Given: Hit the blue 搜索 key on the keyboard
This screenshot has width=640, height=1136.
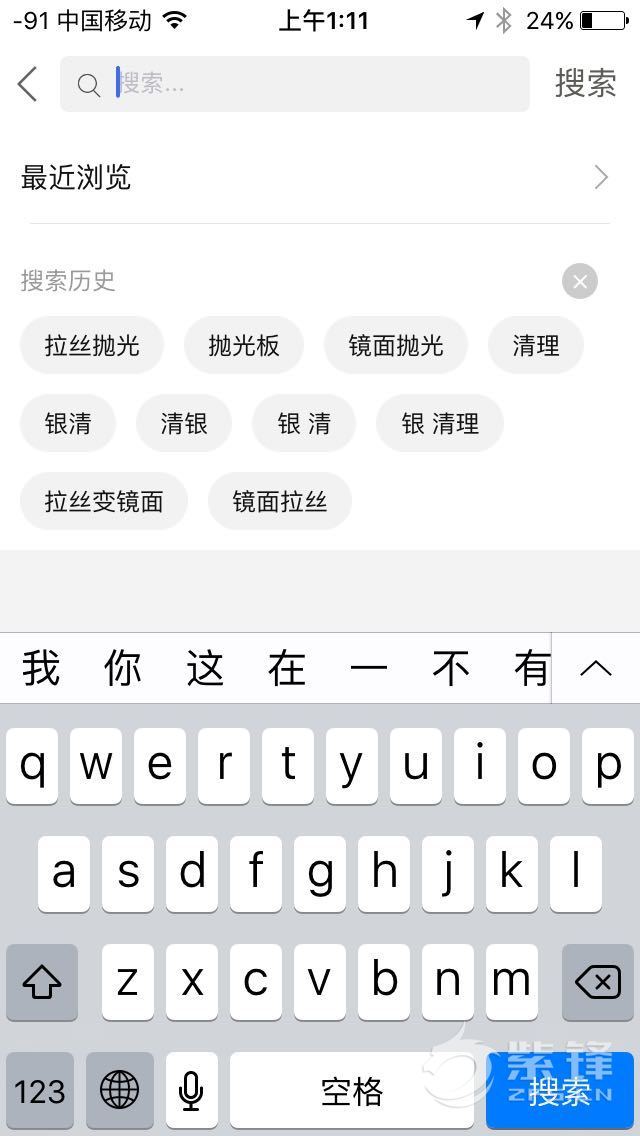Looking at the screenshot, I should (x=560, y=1090).
